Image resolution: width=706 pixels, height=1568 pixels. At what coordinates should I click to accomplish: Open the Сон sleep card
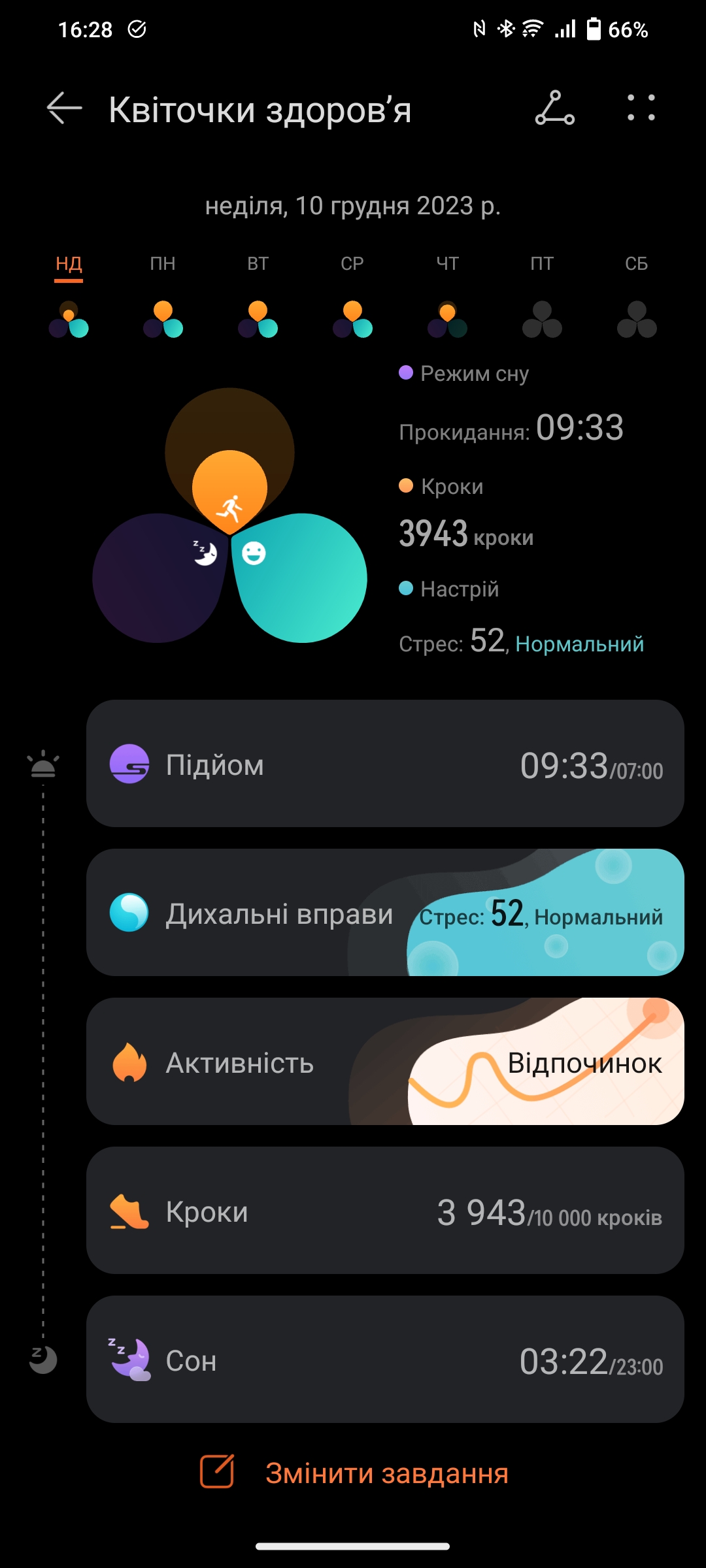[x=385, y=1360]
